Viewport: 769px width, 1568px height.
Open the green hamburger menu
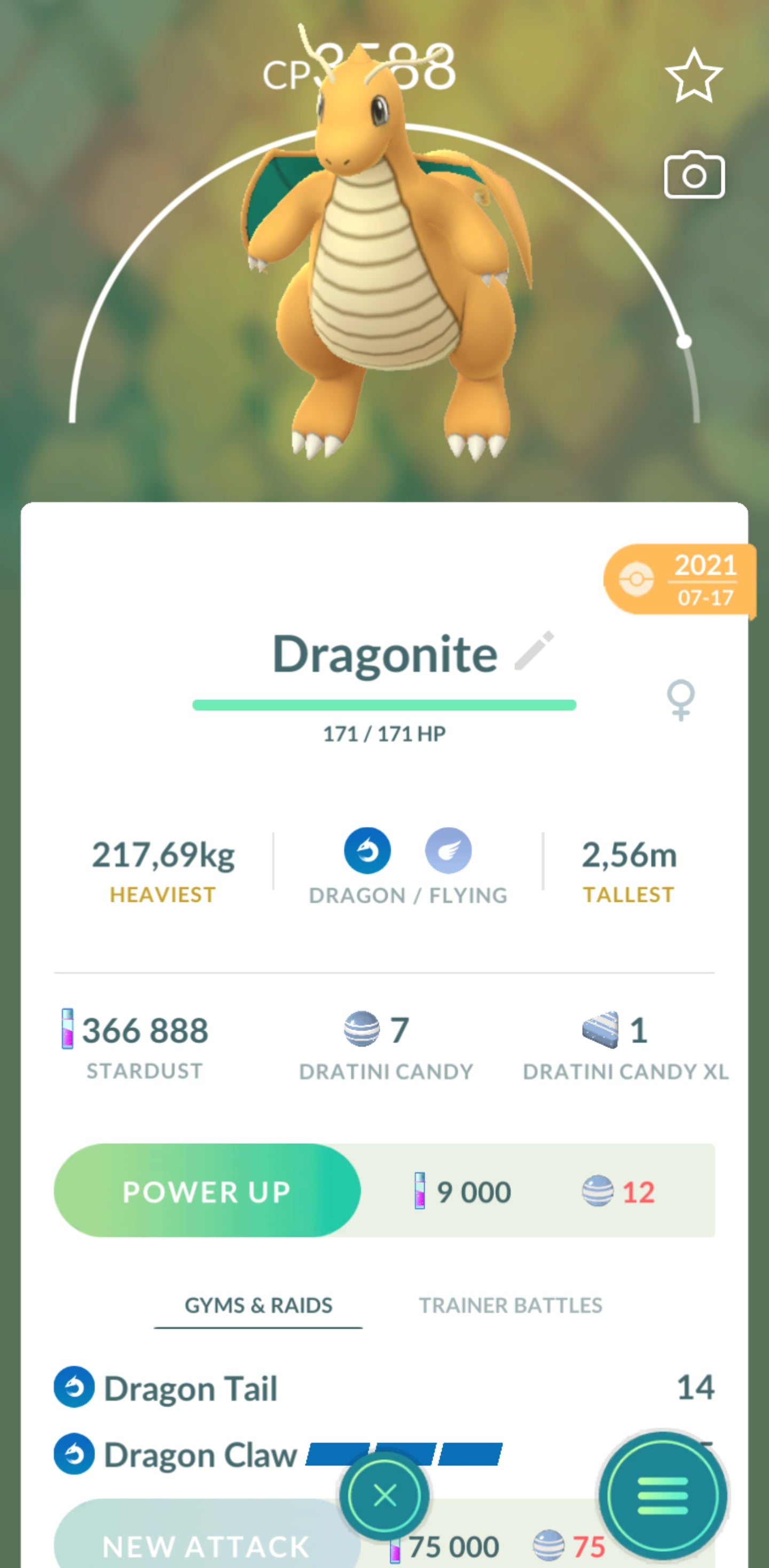point(663,1495)
